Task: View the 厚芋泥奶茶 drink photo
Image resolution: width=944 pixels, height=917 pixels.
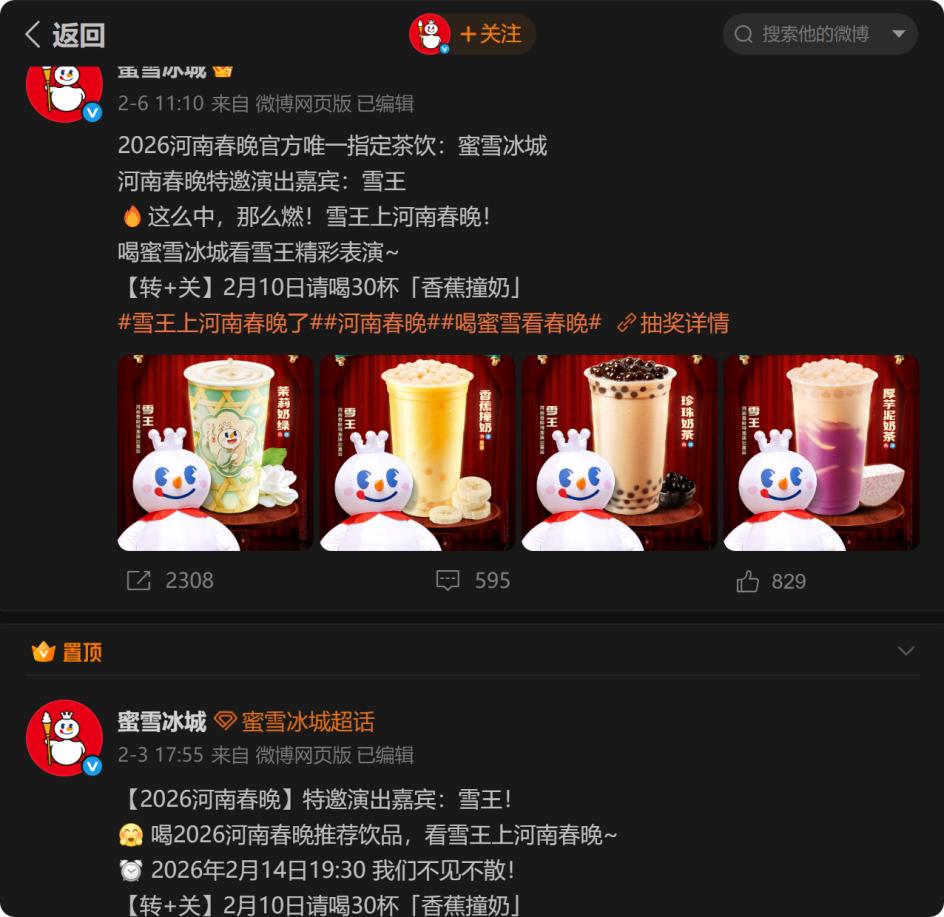Action: [821, 452]
